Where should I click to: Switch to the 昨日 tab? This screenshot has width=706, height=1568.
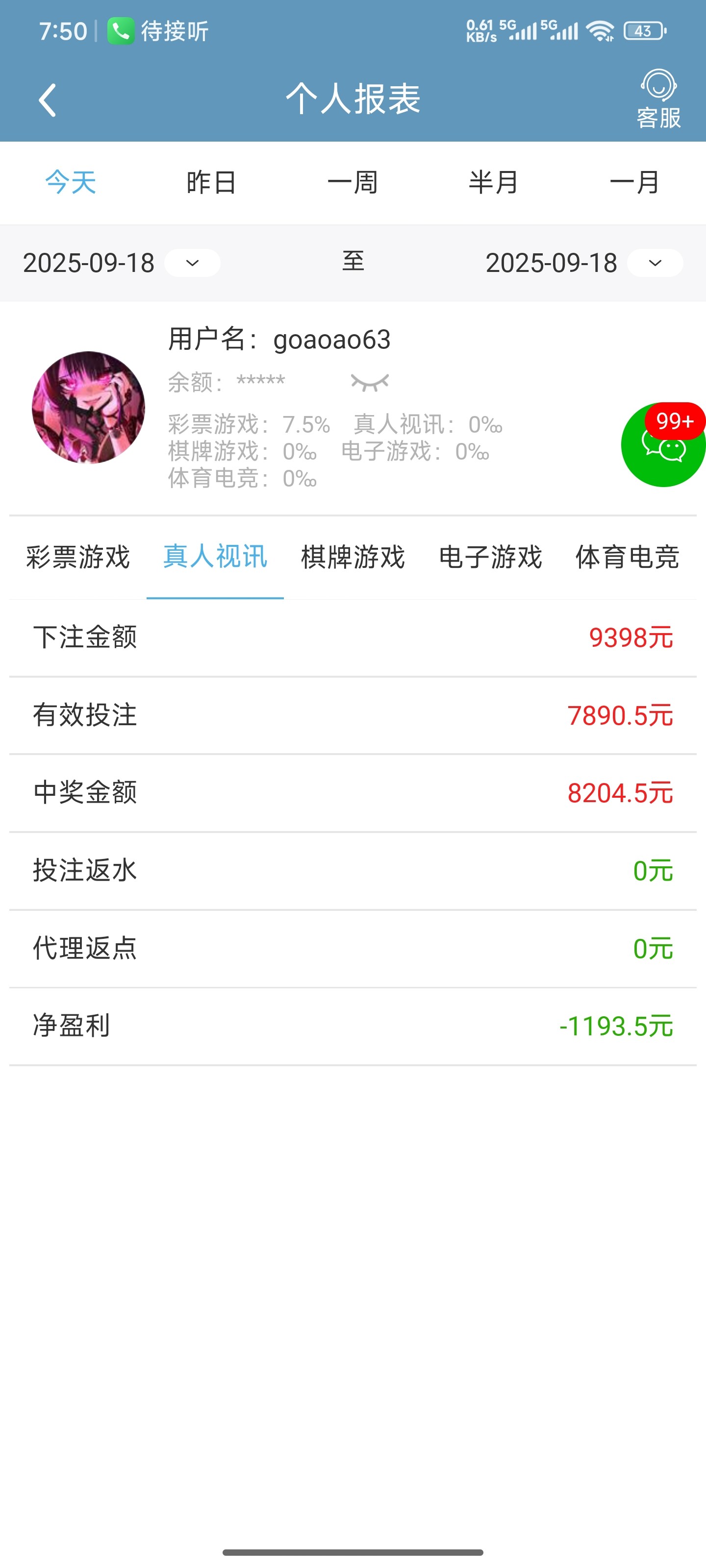pos(211,183)
